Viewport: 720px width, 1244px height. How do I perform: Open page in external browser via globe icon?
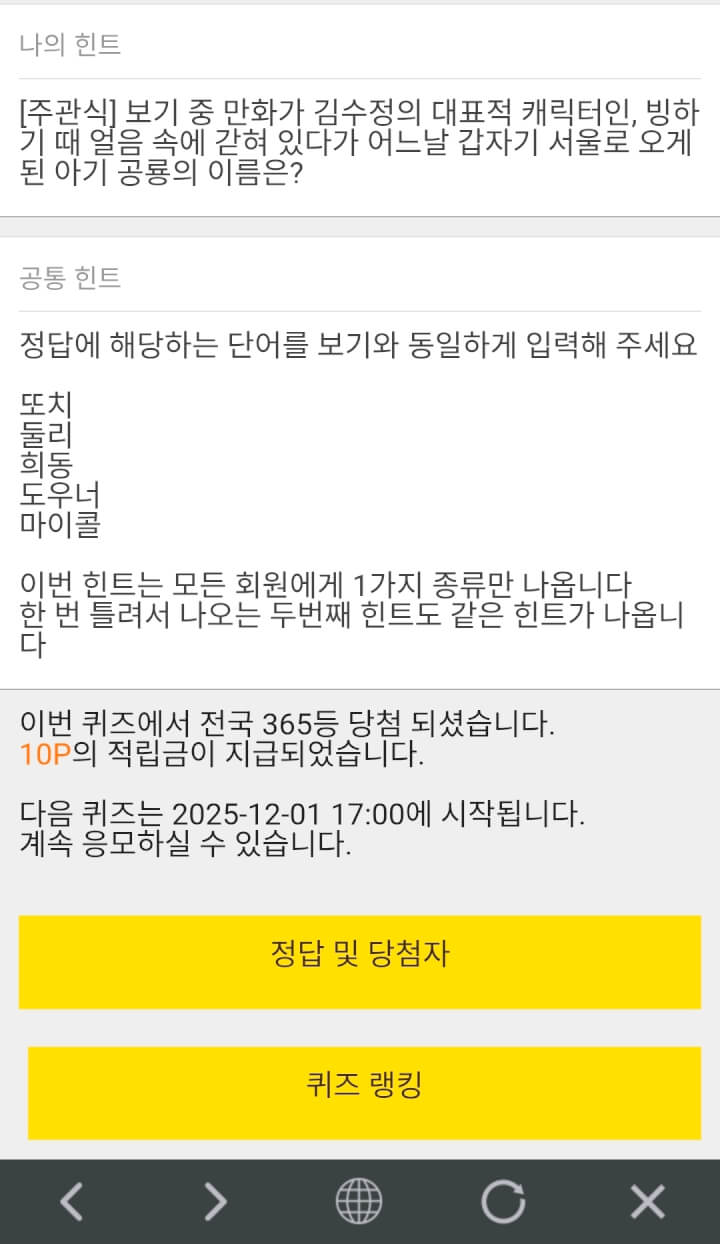coord(359,1201)
